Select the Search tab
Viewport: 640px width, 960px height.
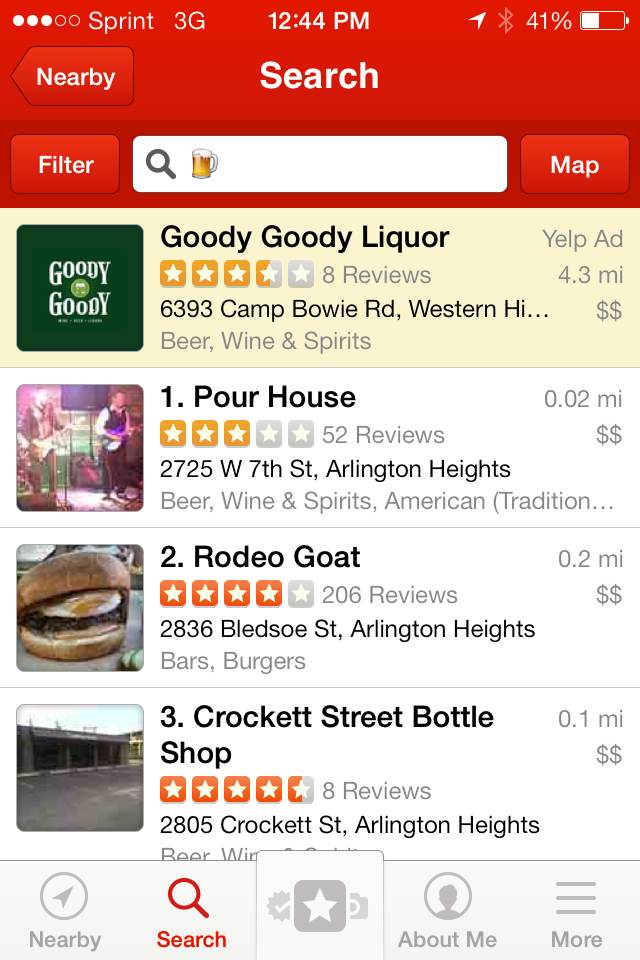191,912
